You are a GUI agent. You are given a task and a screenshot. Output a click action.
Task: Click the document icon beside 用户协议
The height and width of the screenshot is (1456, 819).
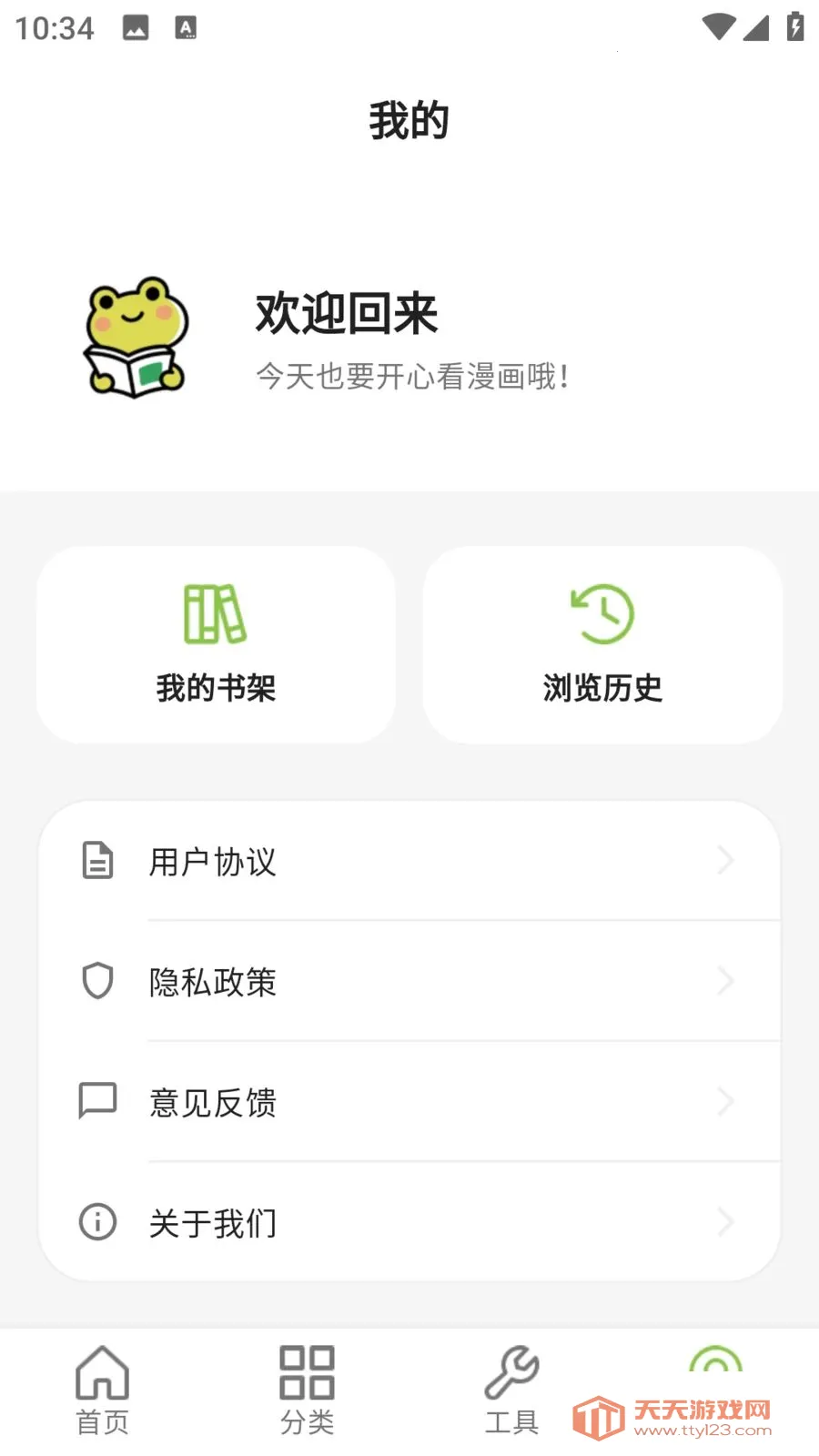pos(97,860)
